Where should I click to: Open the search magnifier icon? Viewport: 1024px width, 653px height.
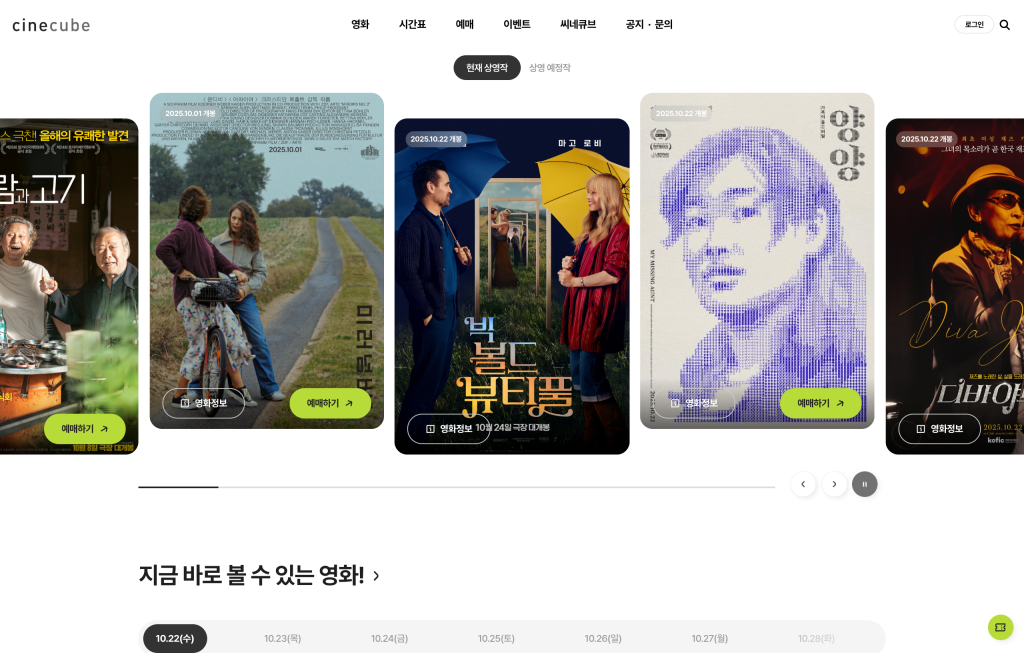[1005, 24]
